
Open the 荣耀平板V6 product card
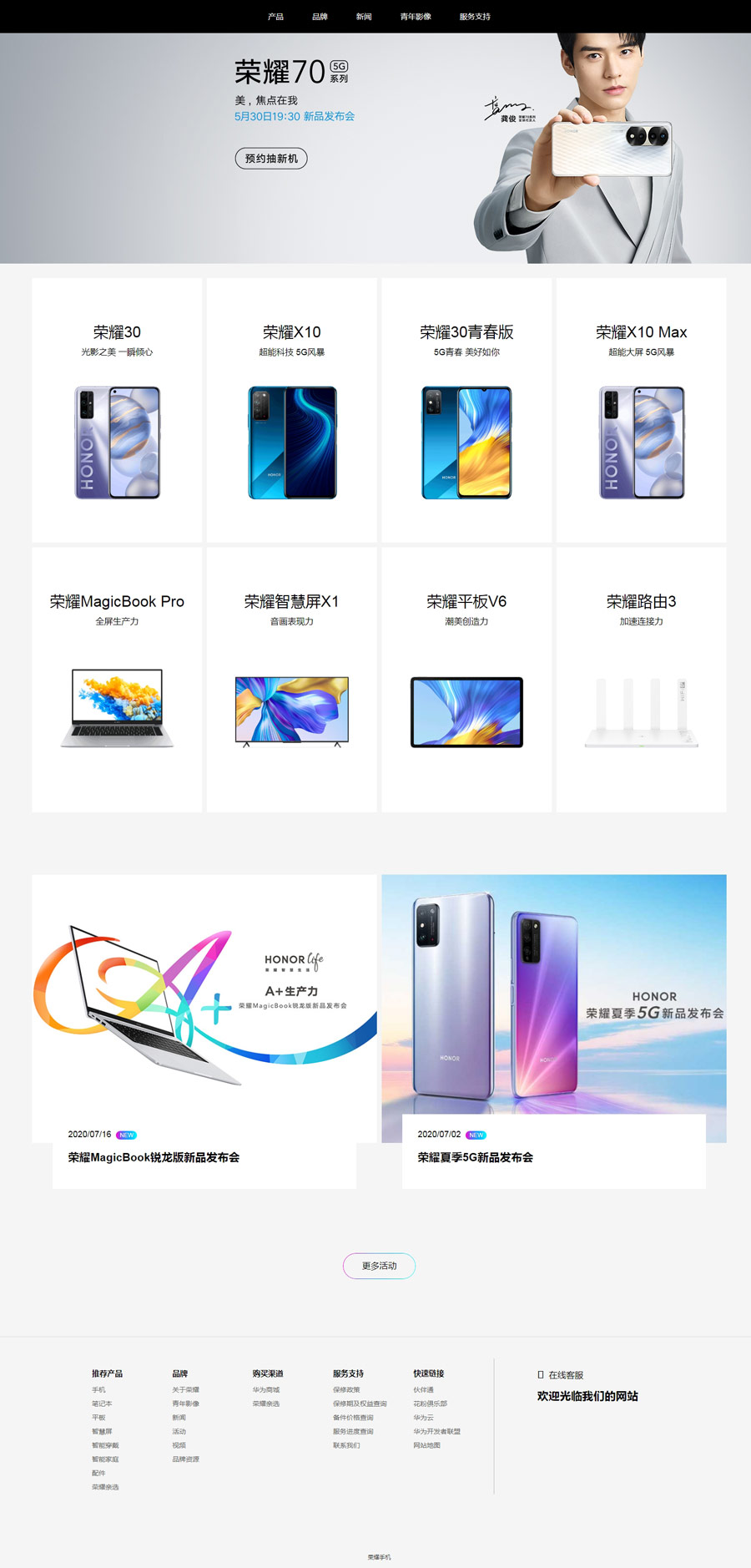[466, 679]
